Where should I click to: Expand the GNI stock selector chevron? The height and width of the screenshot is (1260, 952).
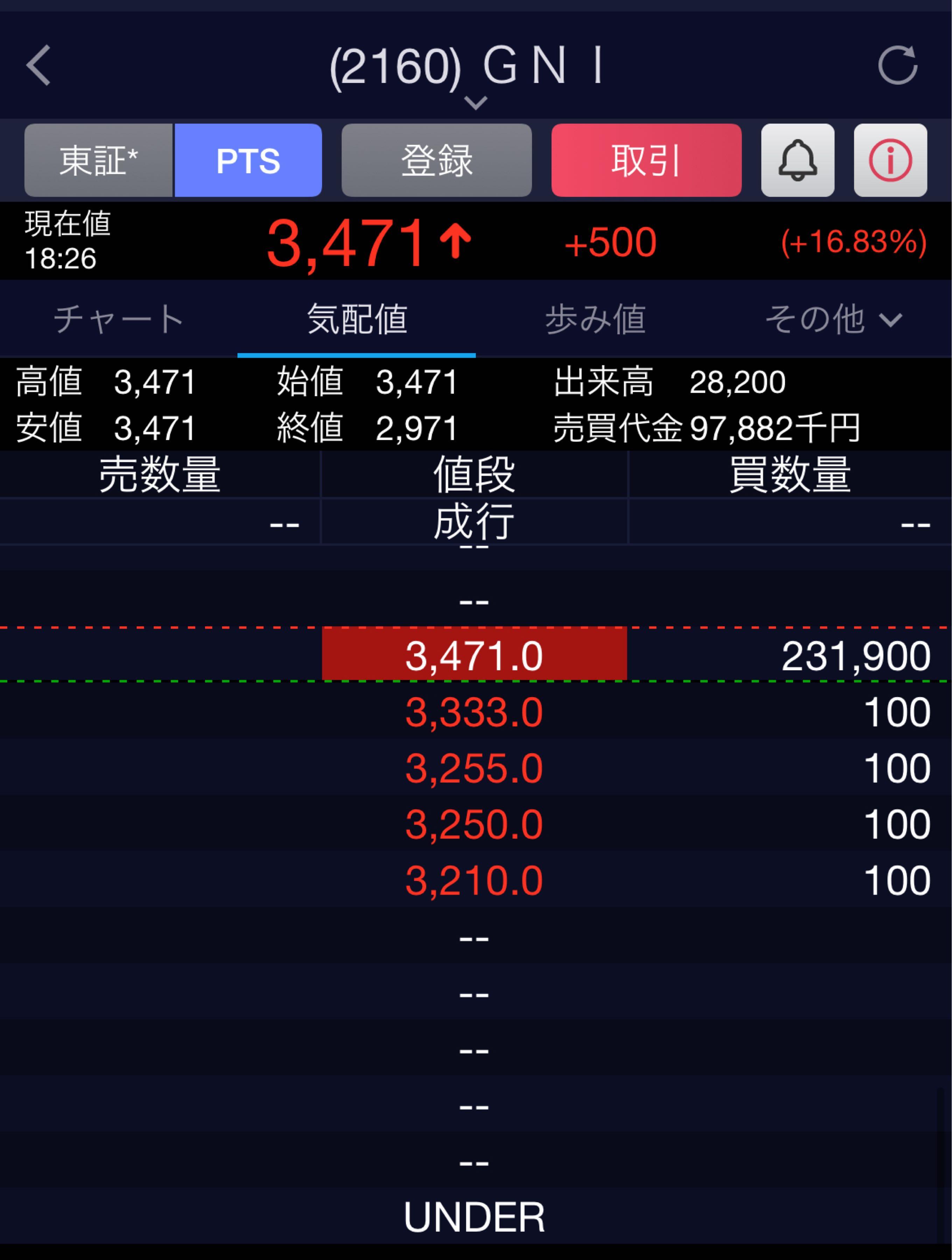(x=475, y=103)
